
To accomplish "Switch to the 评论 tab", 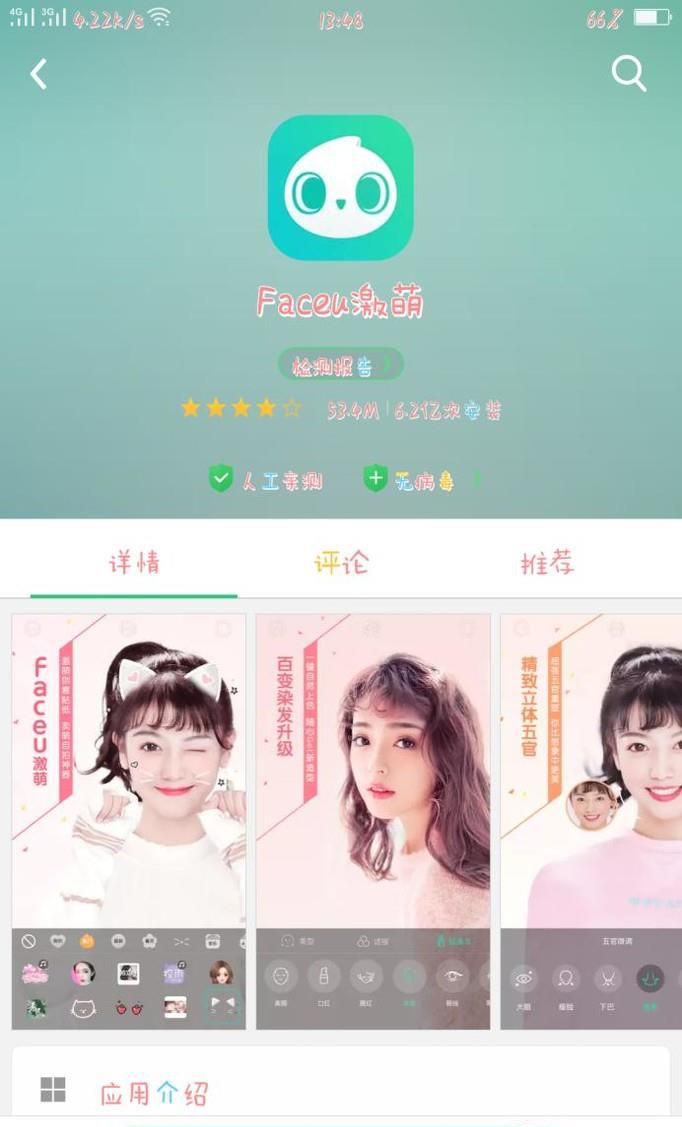I will point(340,563).
